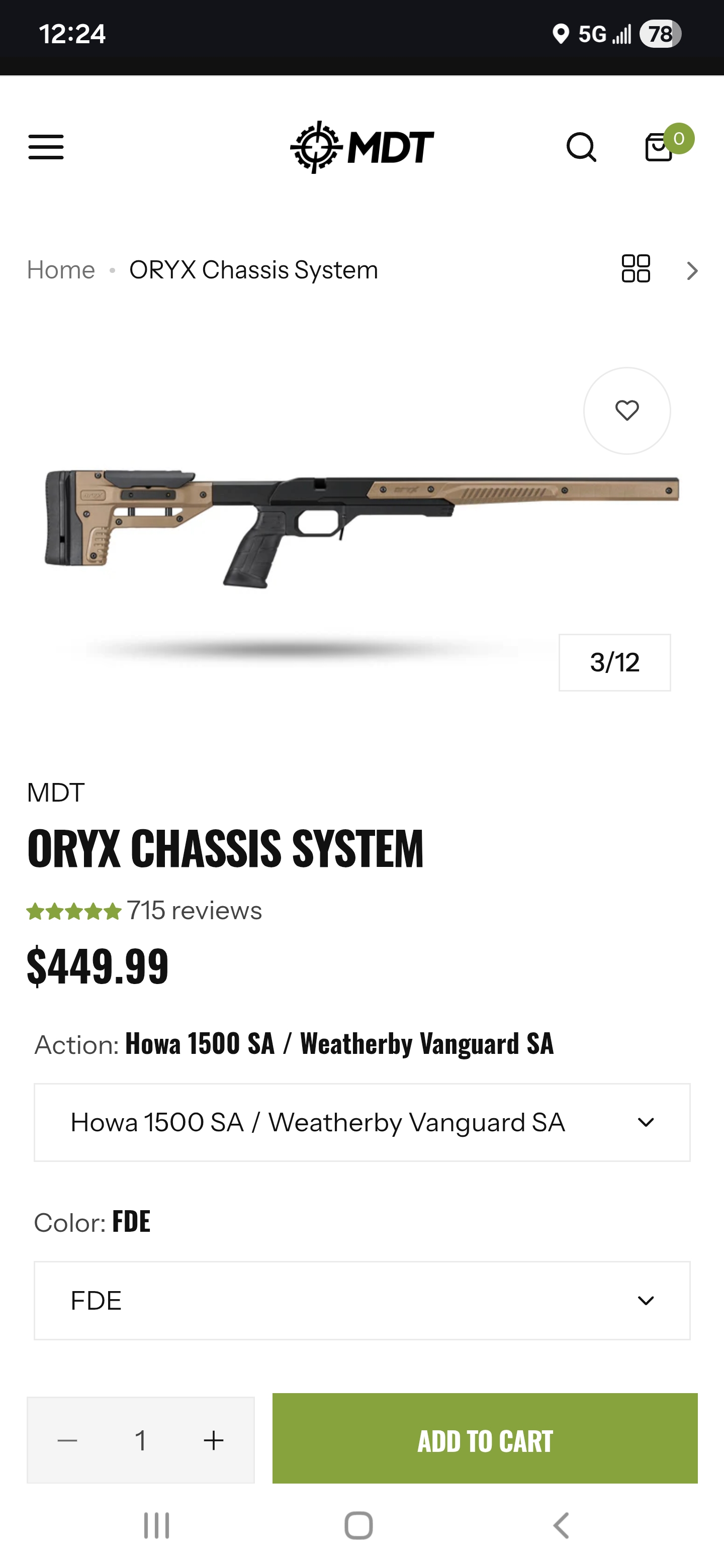This screenshot has height=1568, width=724.
Task: Show recent apps
Action: click(156, 1525)
